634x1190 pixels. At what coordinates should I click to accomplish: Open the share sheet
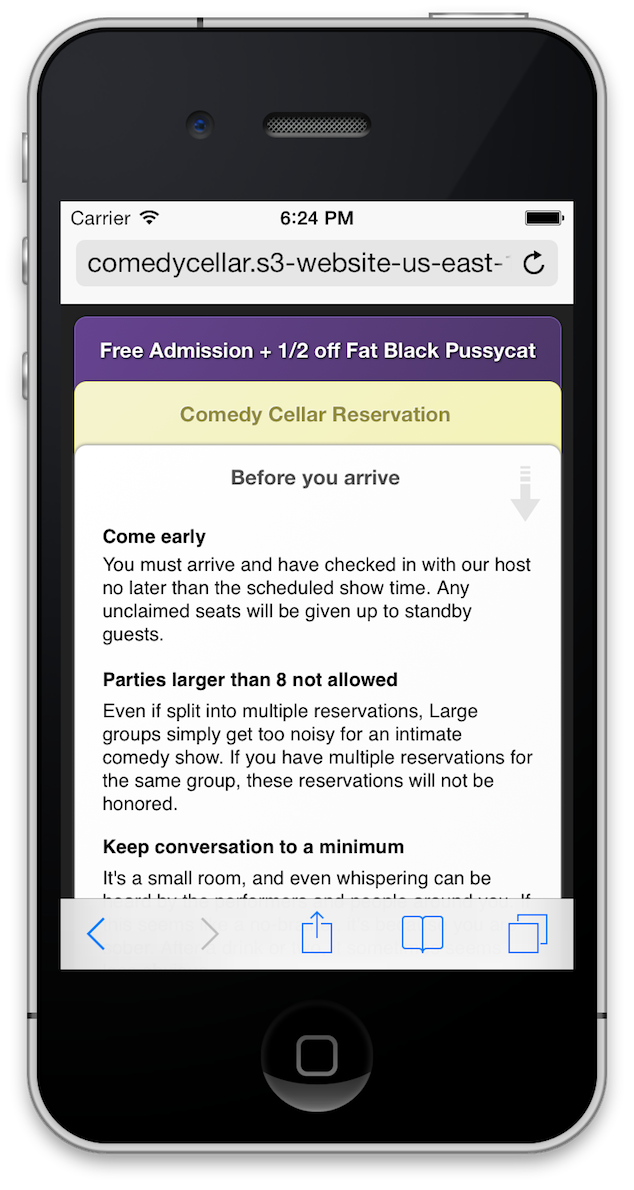coord(317,933)
